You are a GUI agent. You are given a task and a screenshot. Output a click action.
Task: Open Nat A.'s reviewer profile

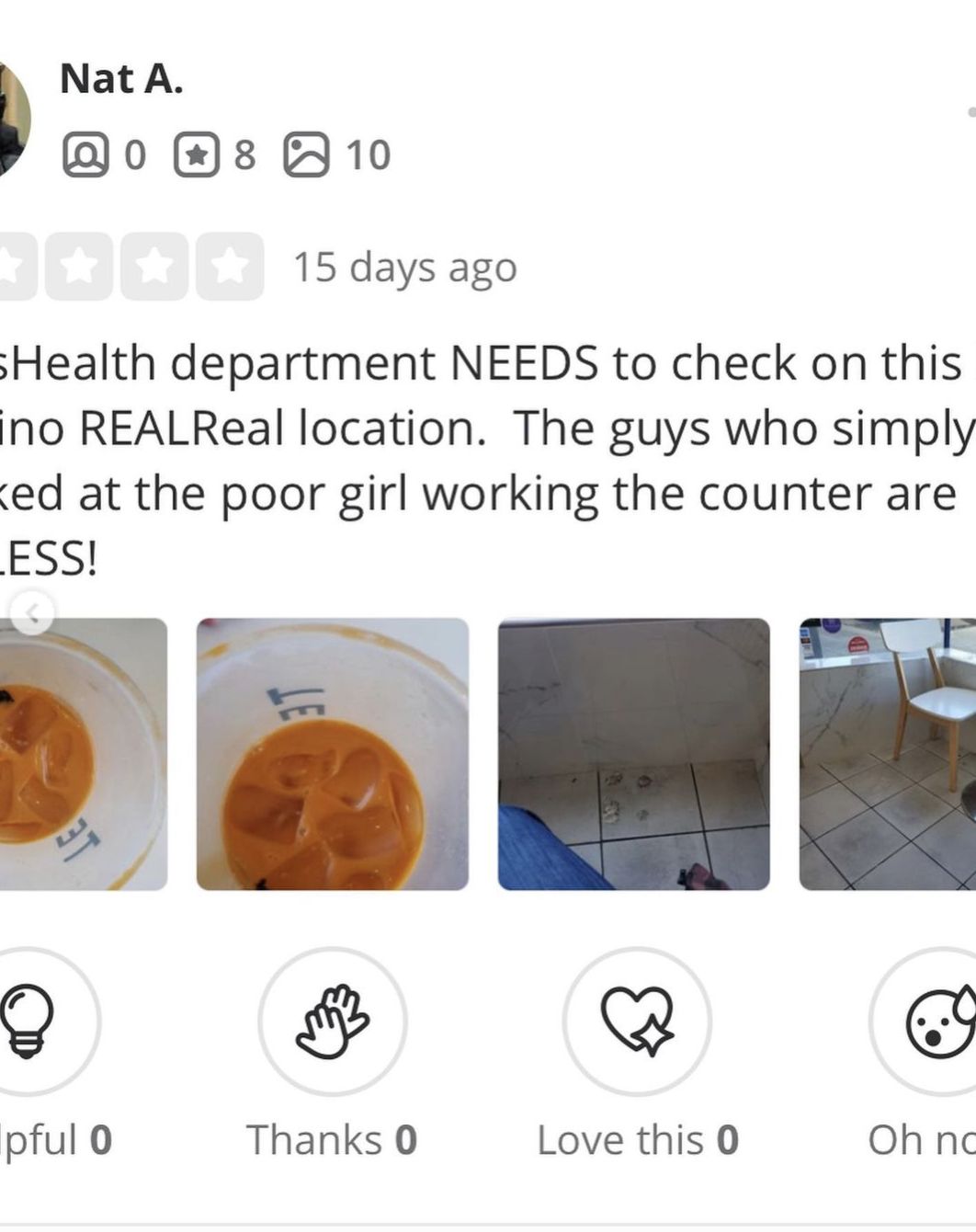121,79
